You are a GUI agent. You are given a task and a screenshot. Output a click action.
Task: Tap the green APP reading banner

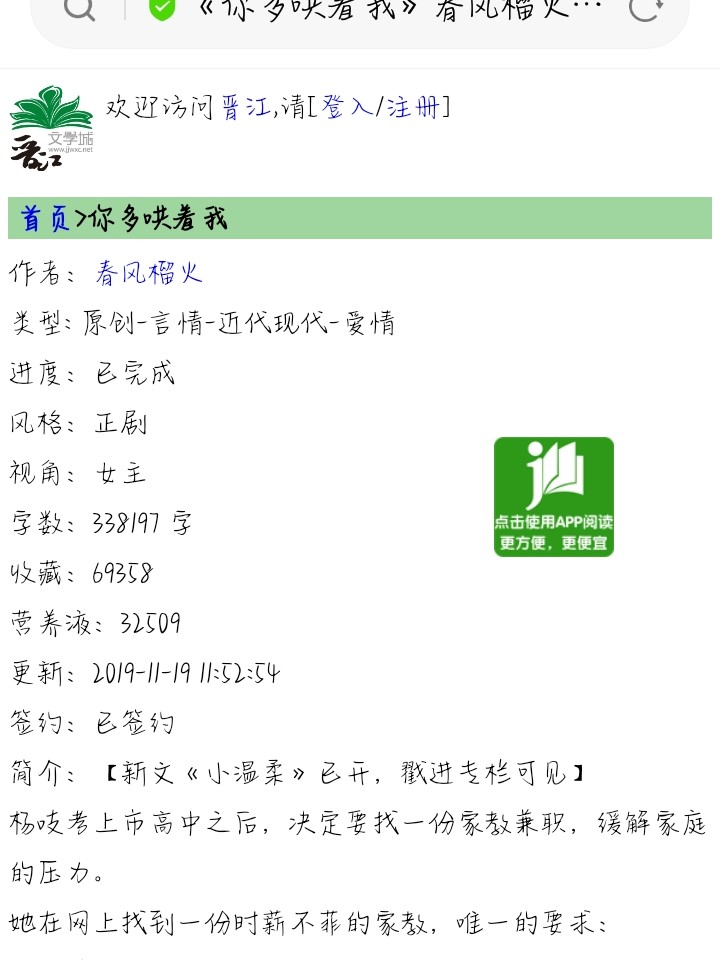tap(554, 497)
